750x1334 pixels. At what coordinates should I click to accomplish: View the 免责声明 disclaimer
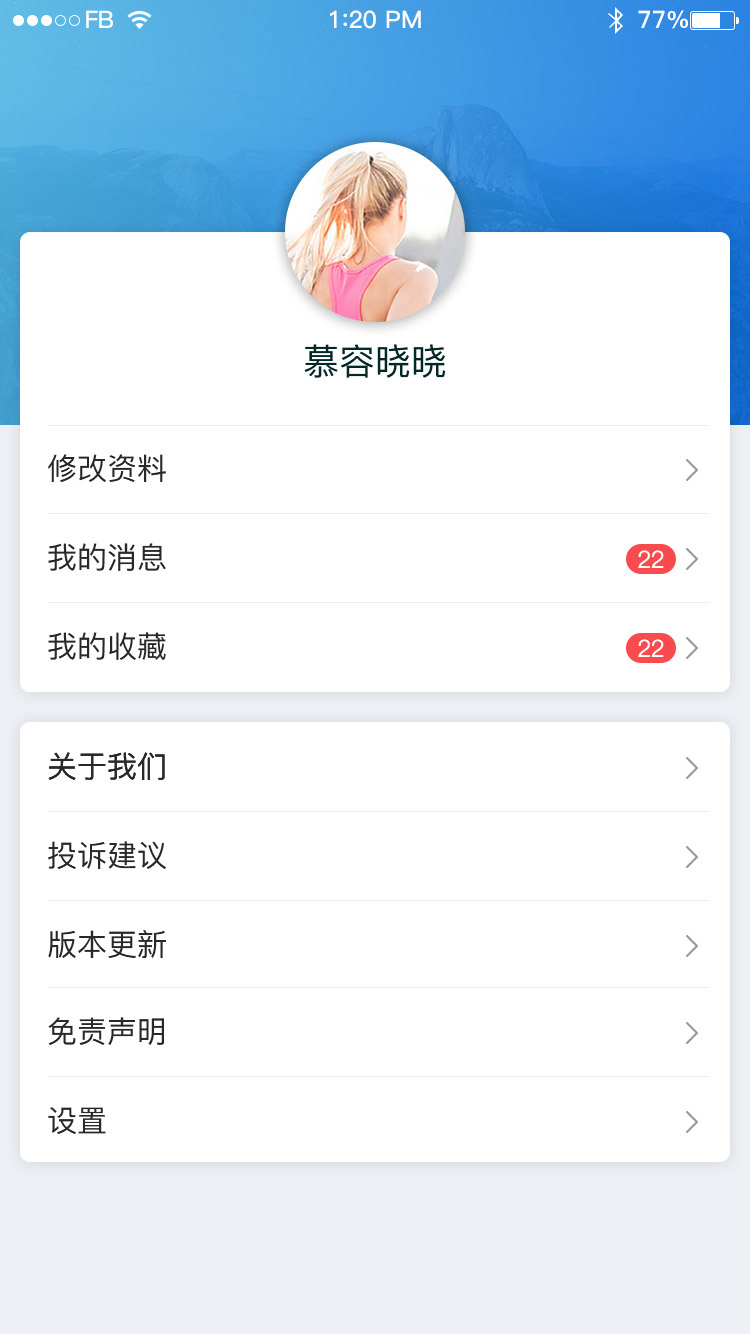(x=375, y=1033)
